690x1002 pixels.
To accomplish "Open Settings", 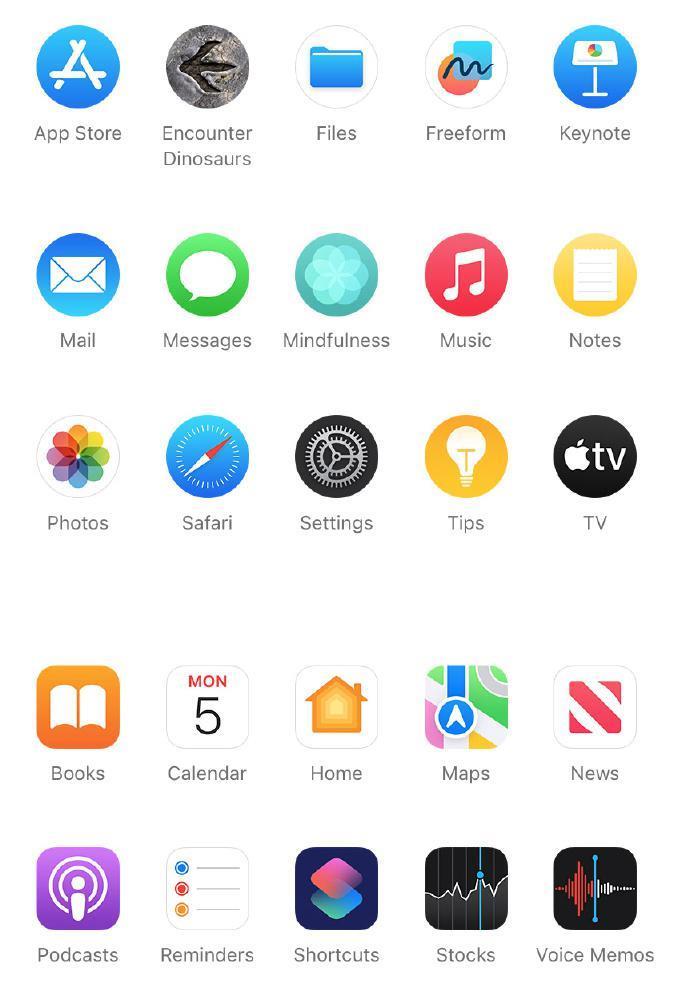I will pyautogui.click(x=336, y=457).
